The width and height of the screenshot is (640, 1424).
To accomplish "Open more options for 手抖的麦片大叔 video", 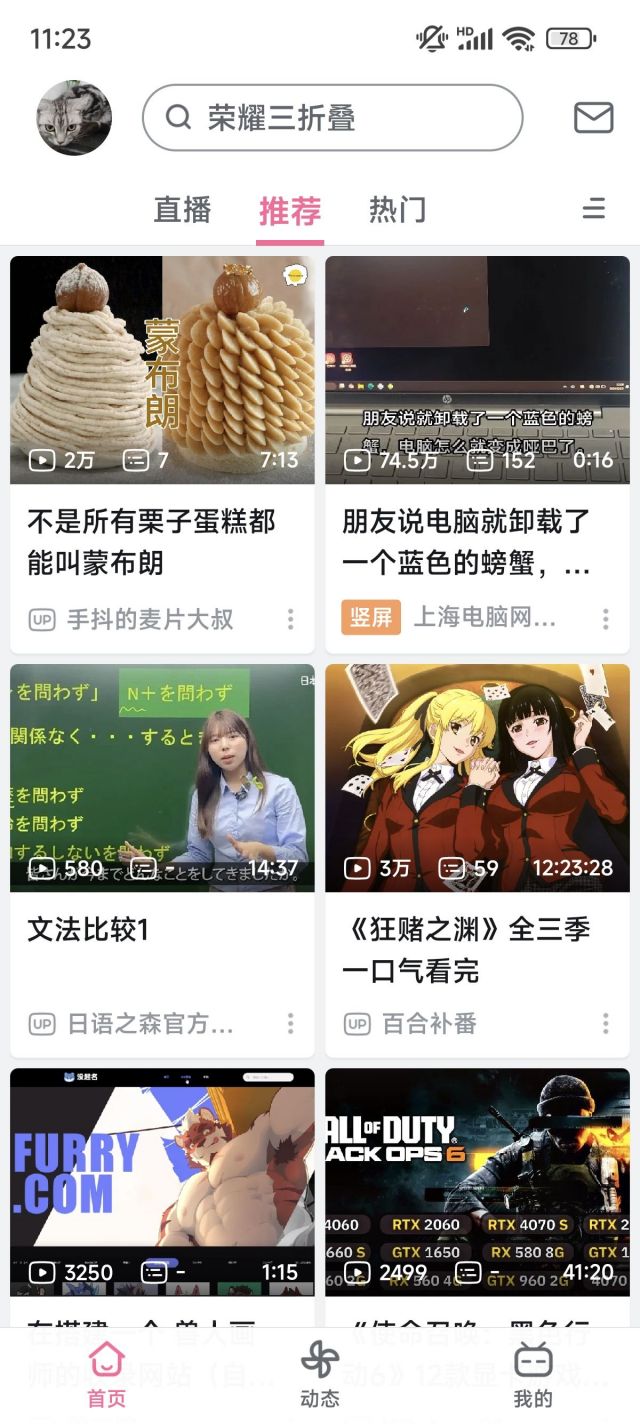I will [x=291, y=619].
